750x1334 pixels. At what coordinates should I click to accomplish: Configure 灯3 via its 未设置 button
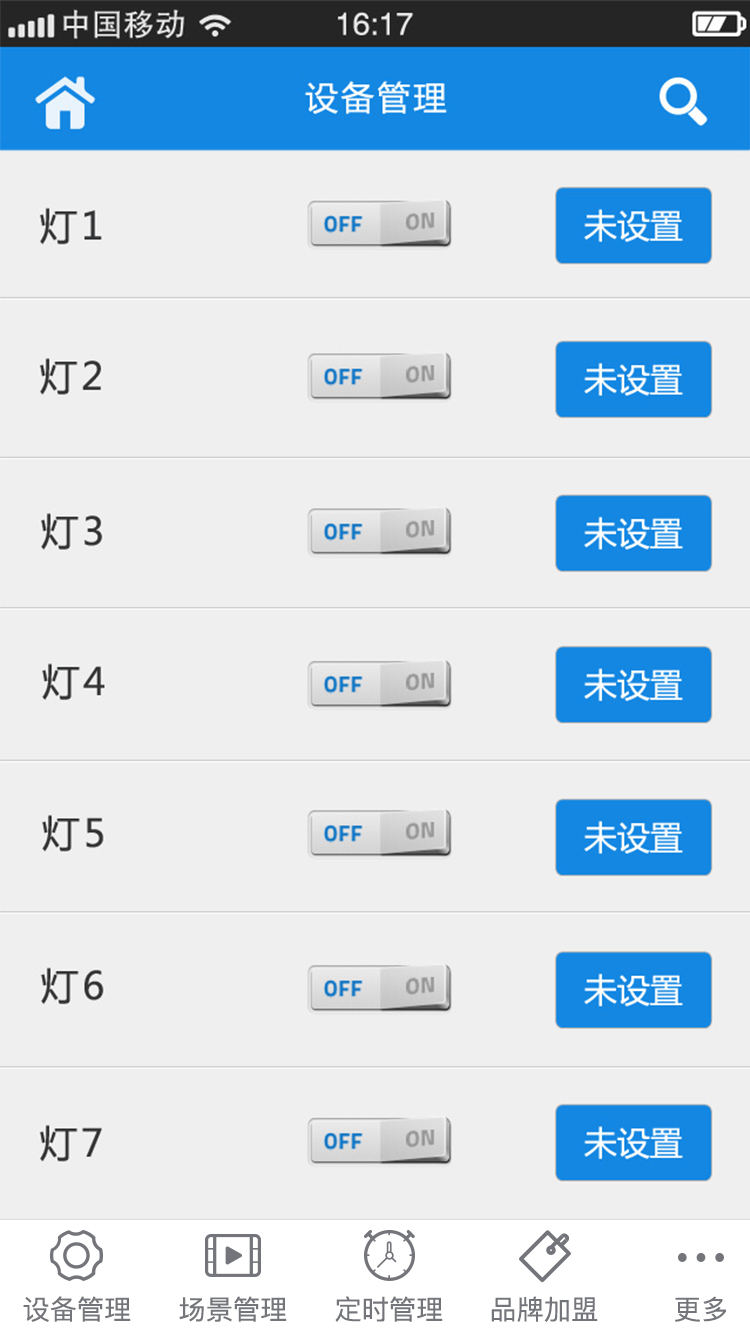[x=633, y=533]
